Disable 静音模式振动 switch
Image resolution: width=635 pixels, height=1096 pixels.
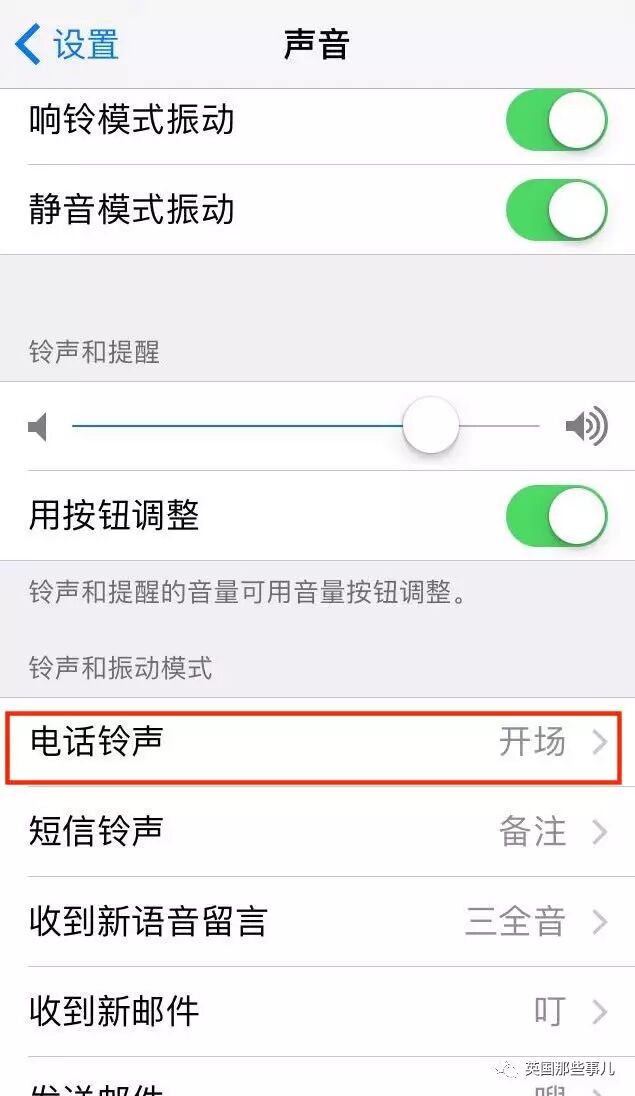coord(557,210)
